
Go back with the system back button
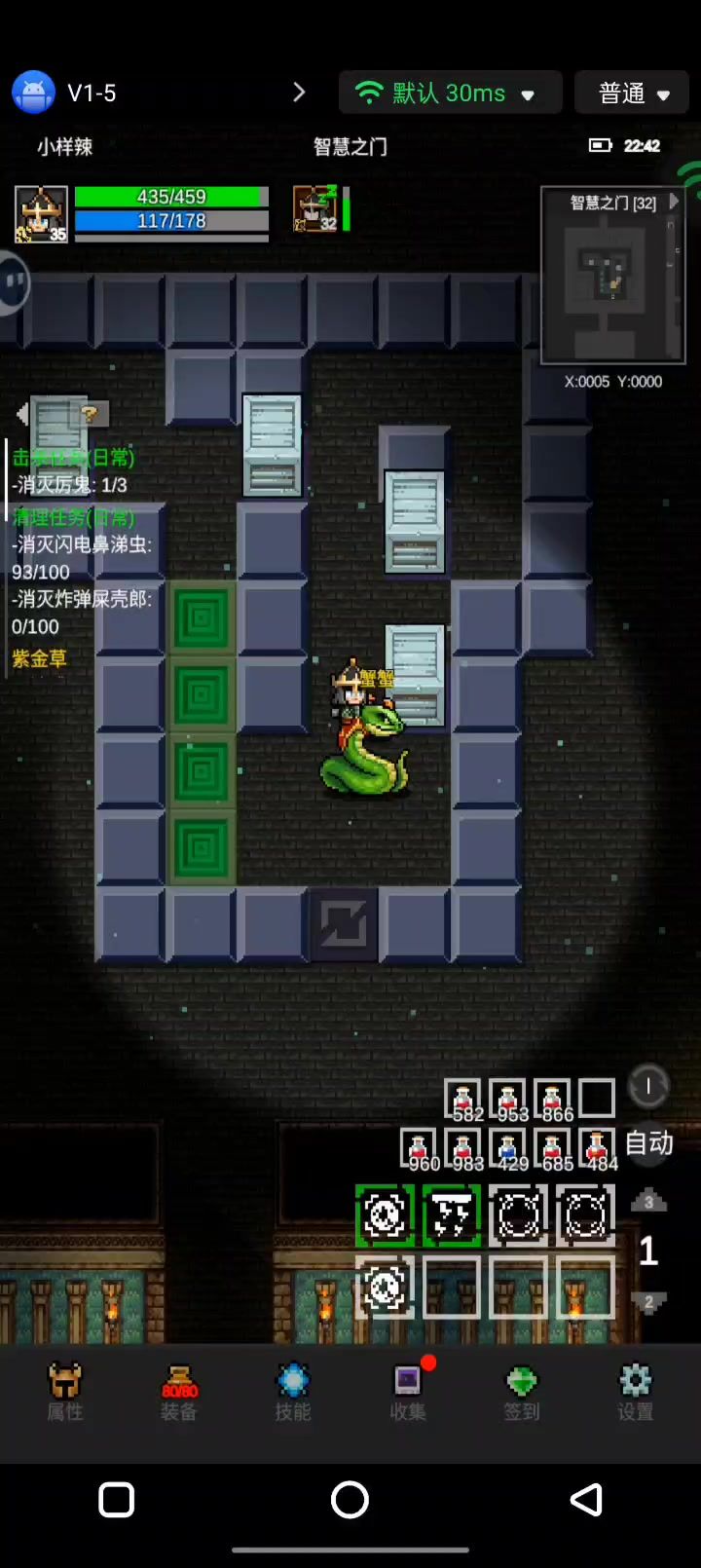(x=586, y=1500)
